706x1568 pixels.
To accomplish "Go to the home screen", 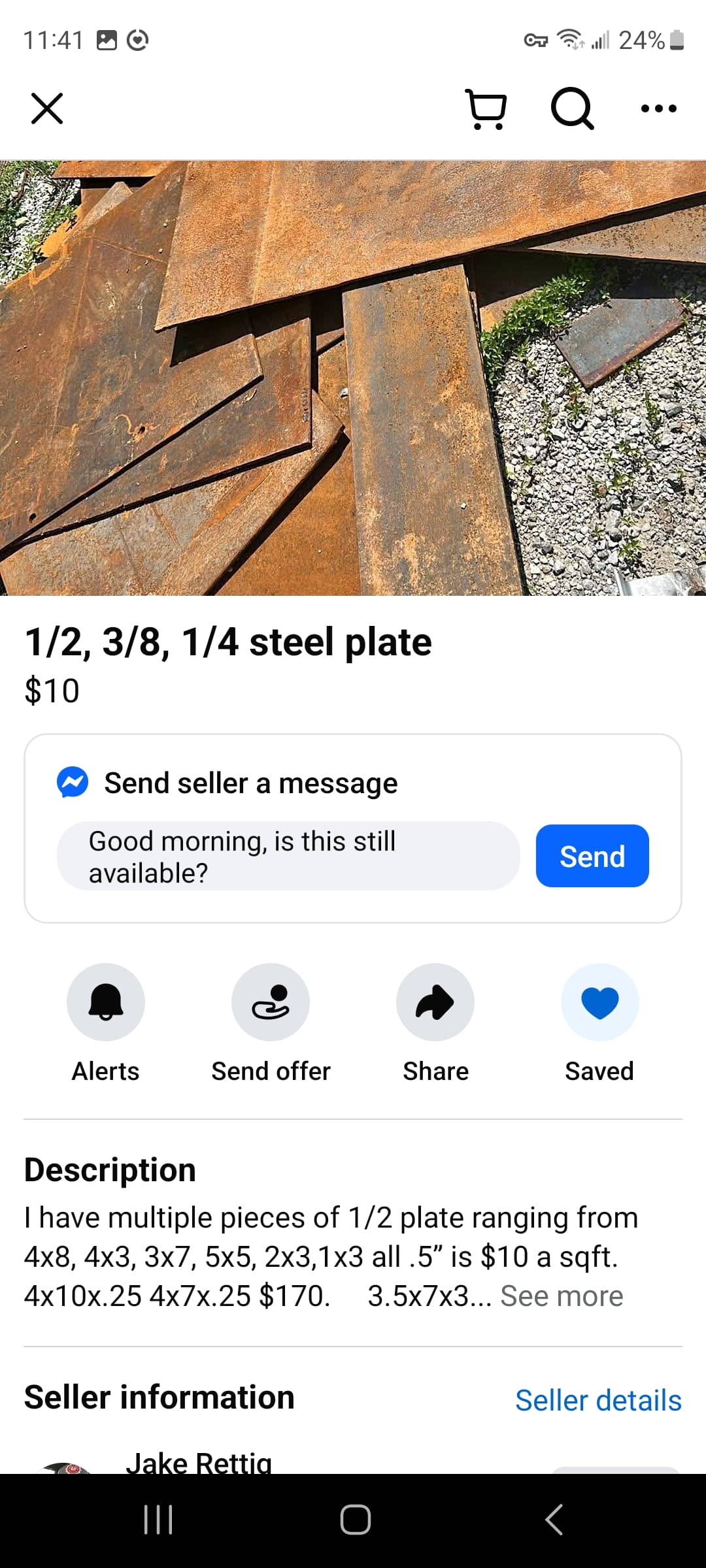I will 355,1520.
